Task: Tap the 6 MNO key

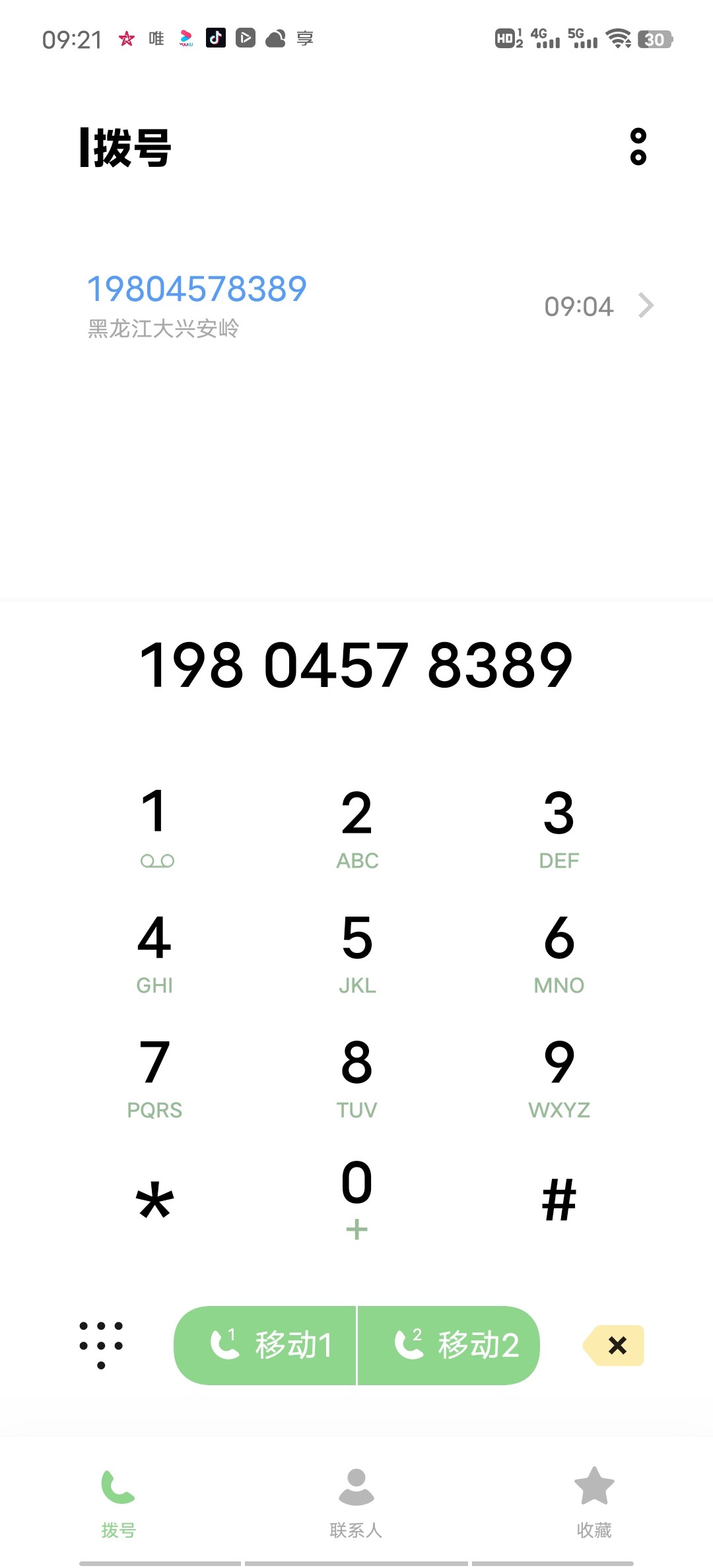Action: [559, 950]
